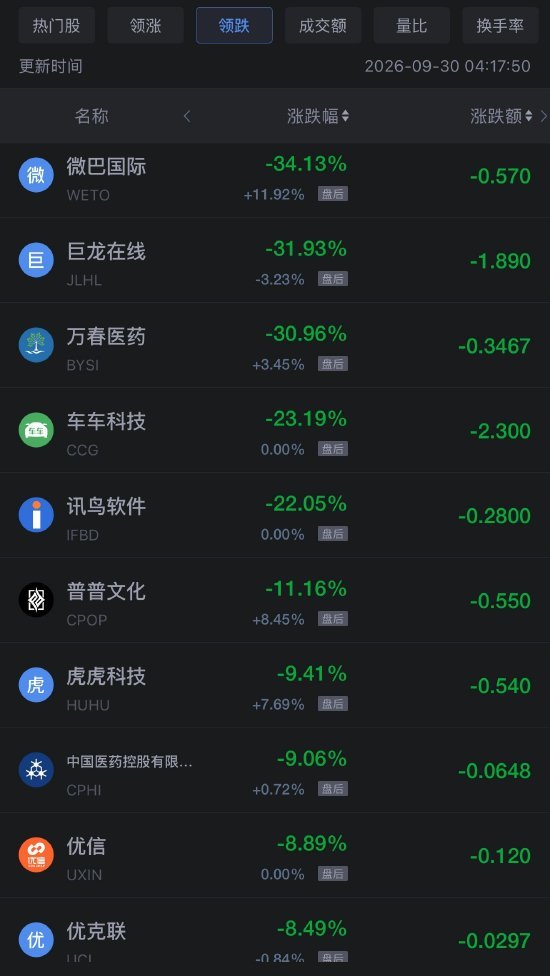Viewport: 550px width, 976px height.
Task: Open 巨龙在线 JLHL stock details
Action: click(x=275, y=261)
